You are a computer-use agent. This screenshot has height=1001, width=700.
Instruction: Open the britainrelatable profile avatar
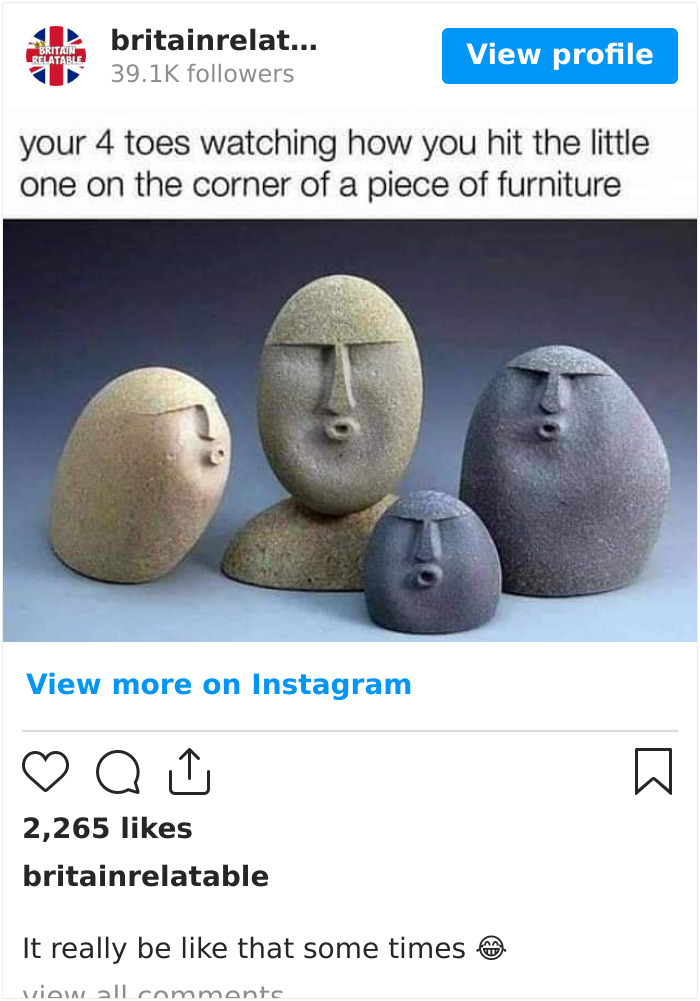56,56
